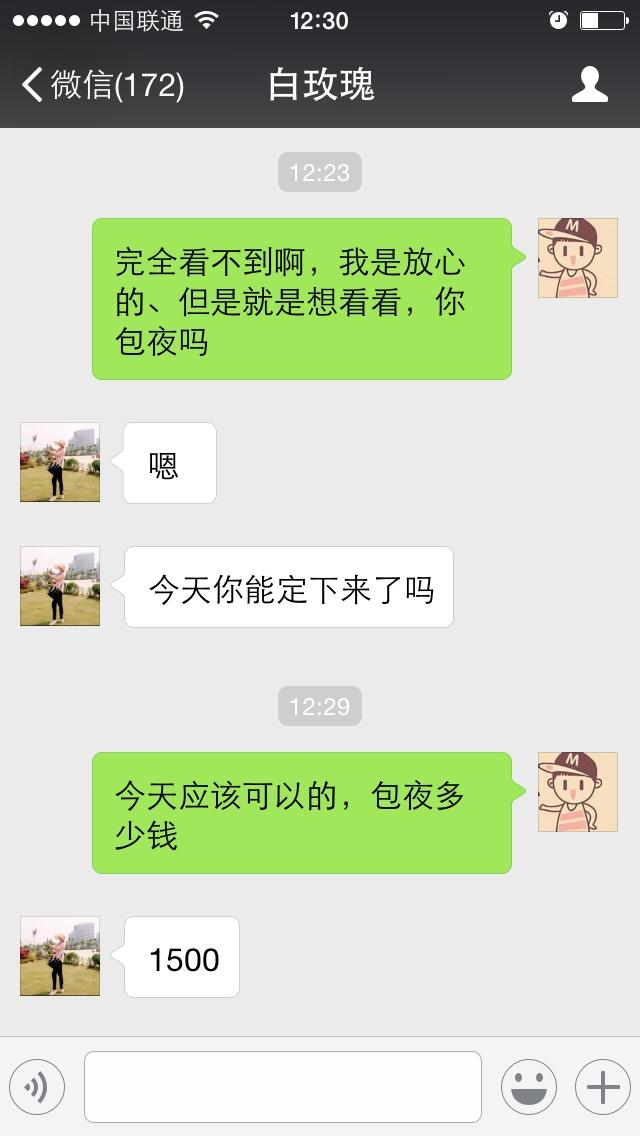Go back to the 微信 chat list
Viewport: 640px width, 1136px height.
[x=100, y=85]
